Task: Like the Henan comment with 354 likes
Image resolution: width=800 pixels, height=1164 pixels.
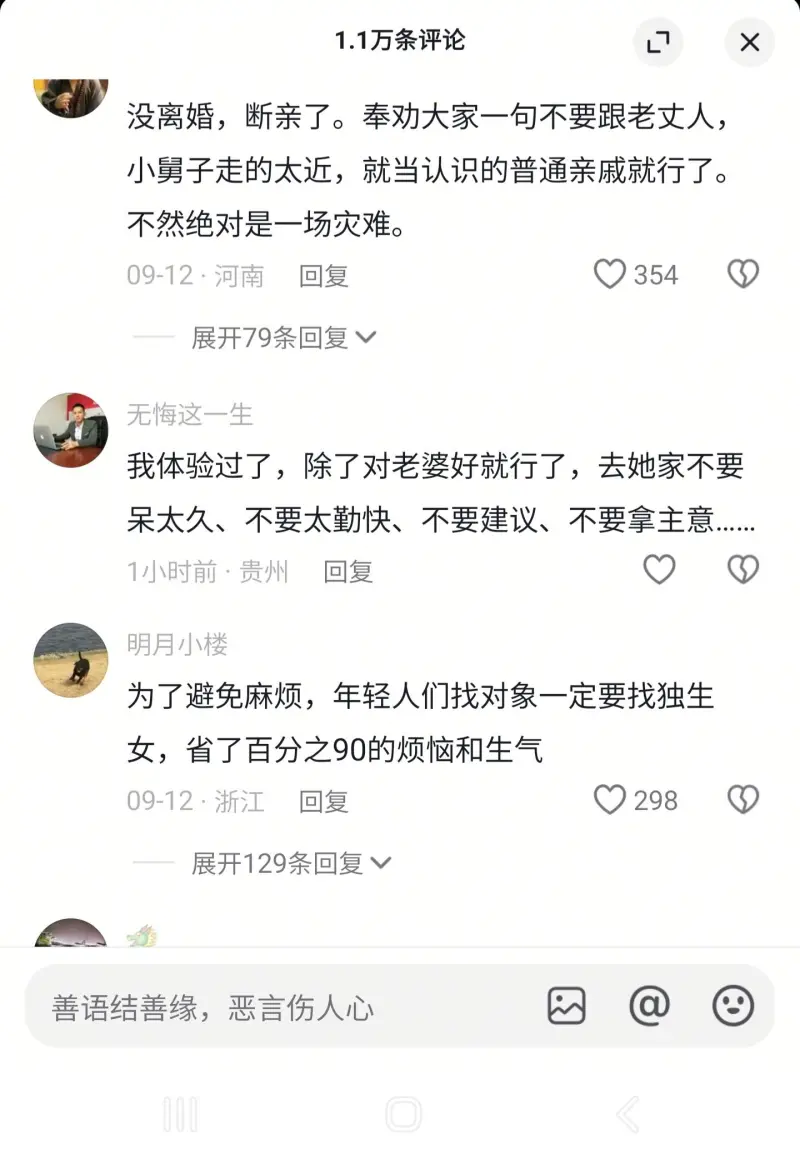Action: tap(610, 274)
